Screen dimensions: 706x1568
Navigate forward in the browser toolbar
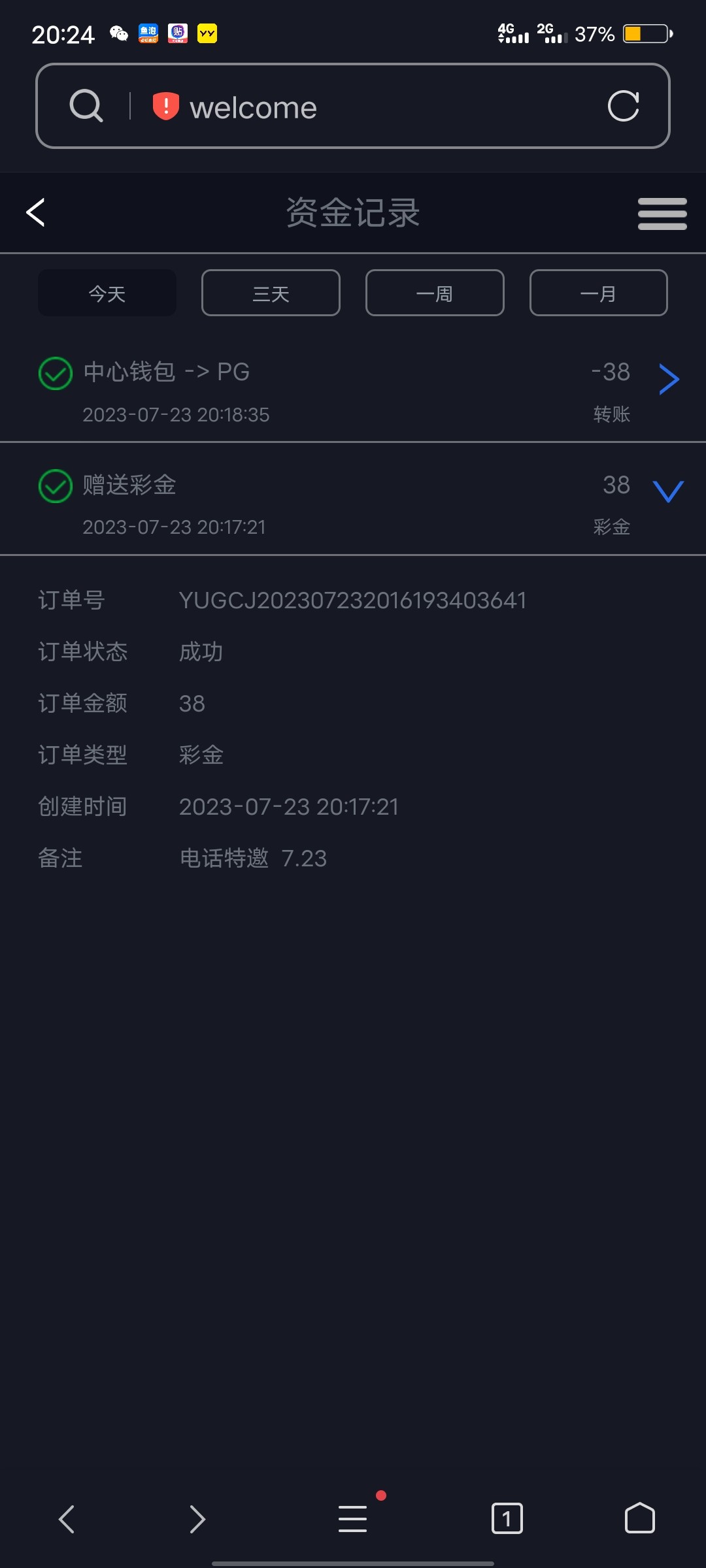[x=197, y=1518]
